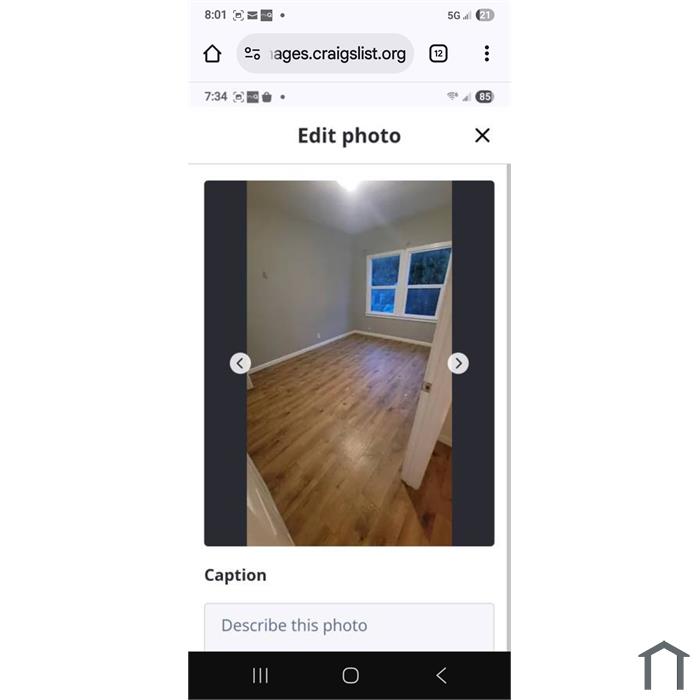Go back using the navigation bar
This screenshot has height=700, width=700.
coord(441,676)
